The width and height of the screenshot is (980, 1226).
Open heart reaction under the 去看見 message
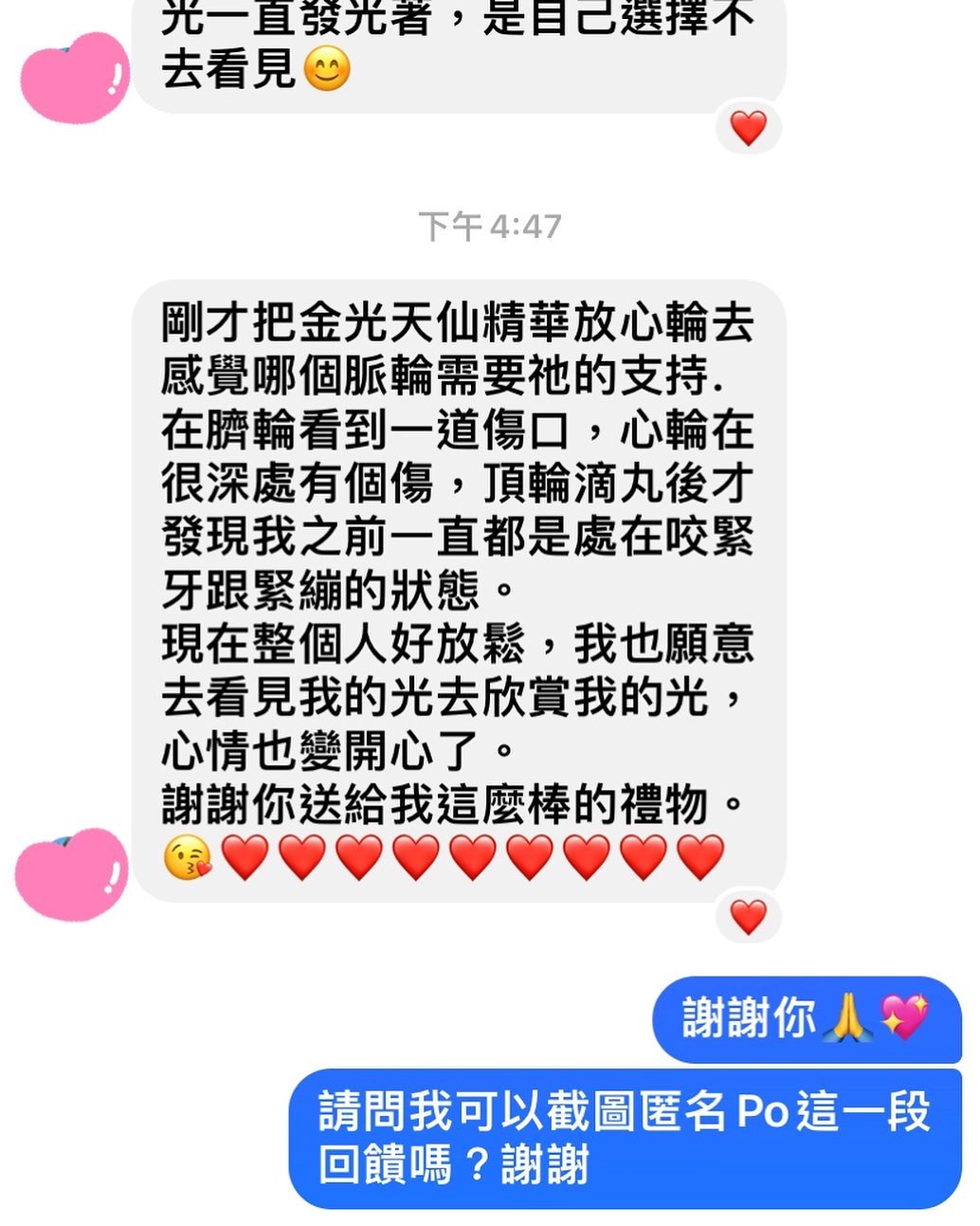[x=748, y=128]
